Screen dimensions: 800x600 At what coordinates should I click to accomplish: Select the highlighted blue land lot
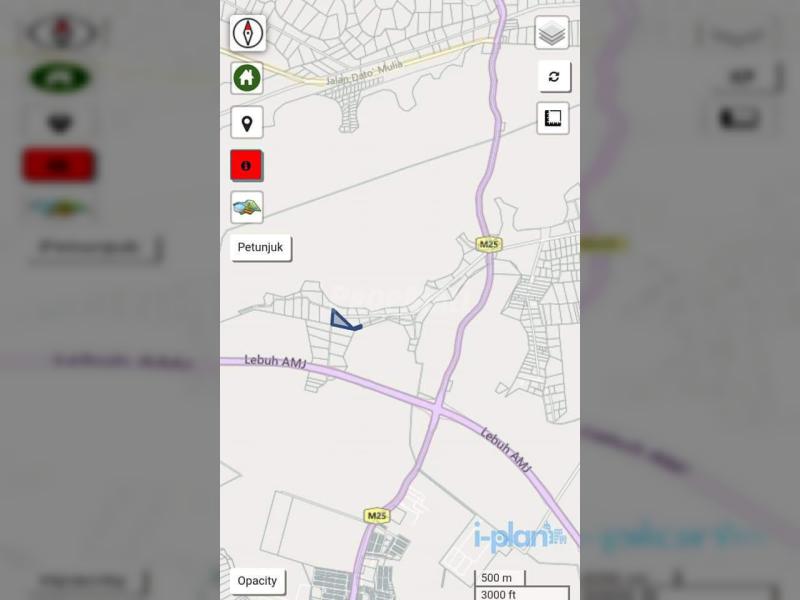tap(342, 321)
